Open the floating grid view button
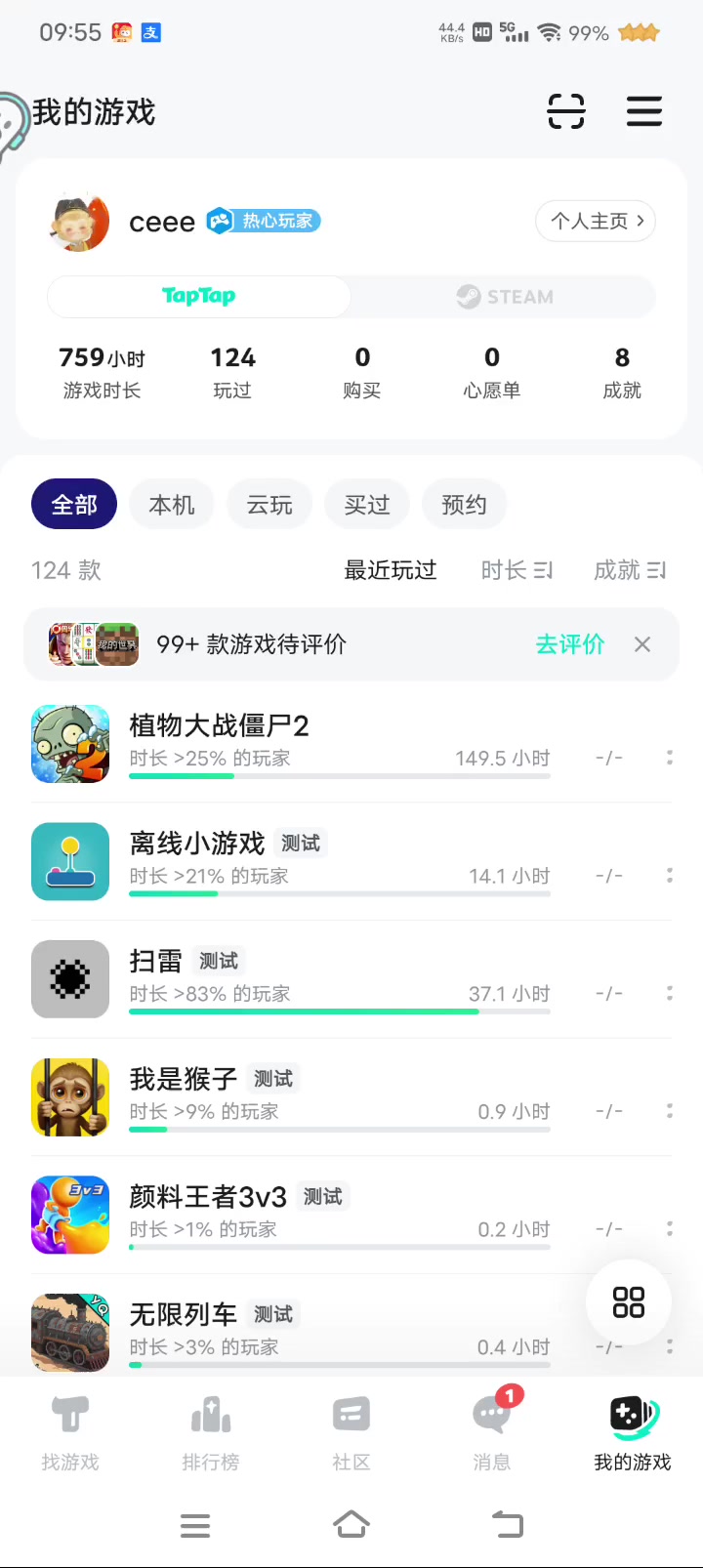Image resolution: width=703 pixels, height=1568 pixels. (628, 1301)
